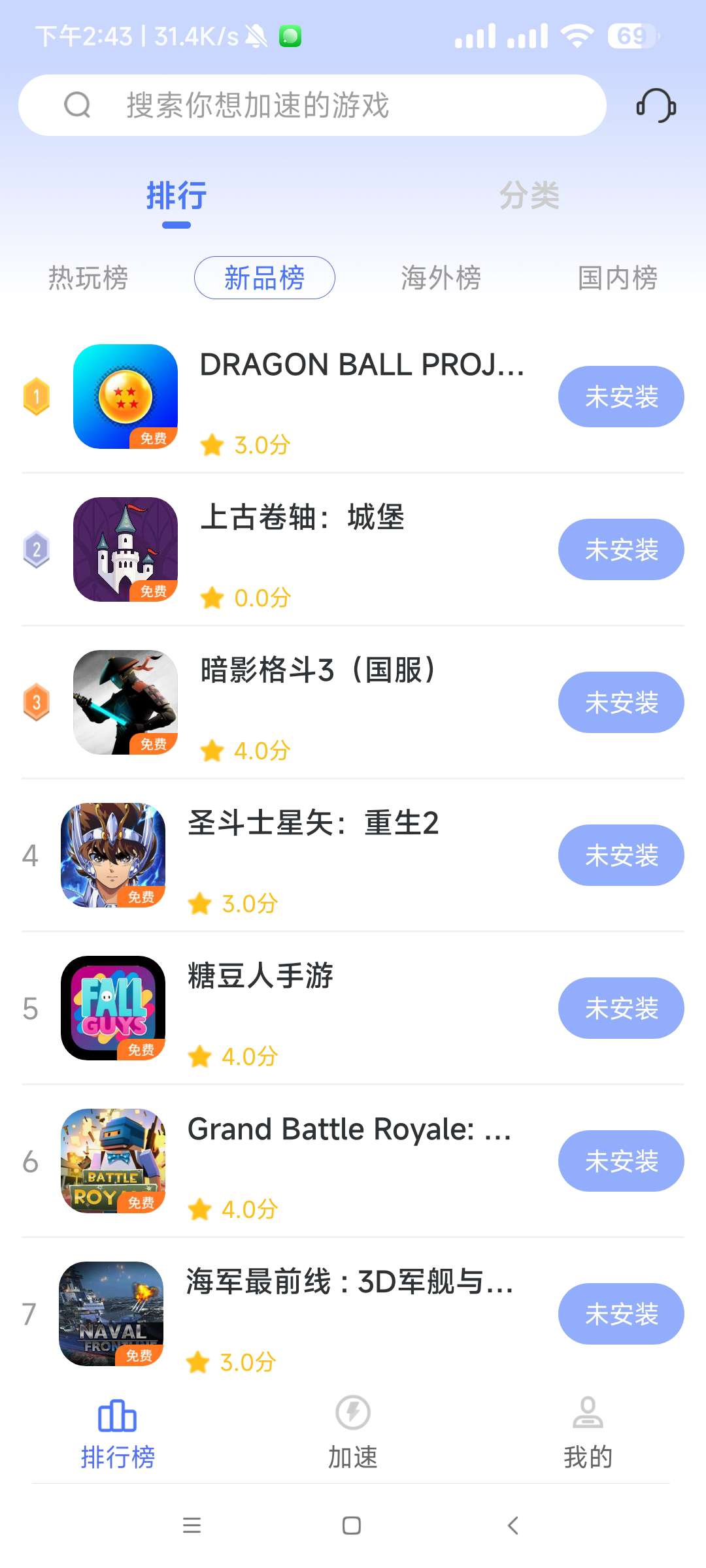The image size is (706, 1568).
Task: Tap the DRAGON BALL PROJECT game icon
Action: point(124,397)
